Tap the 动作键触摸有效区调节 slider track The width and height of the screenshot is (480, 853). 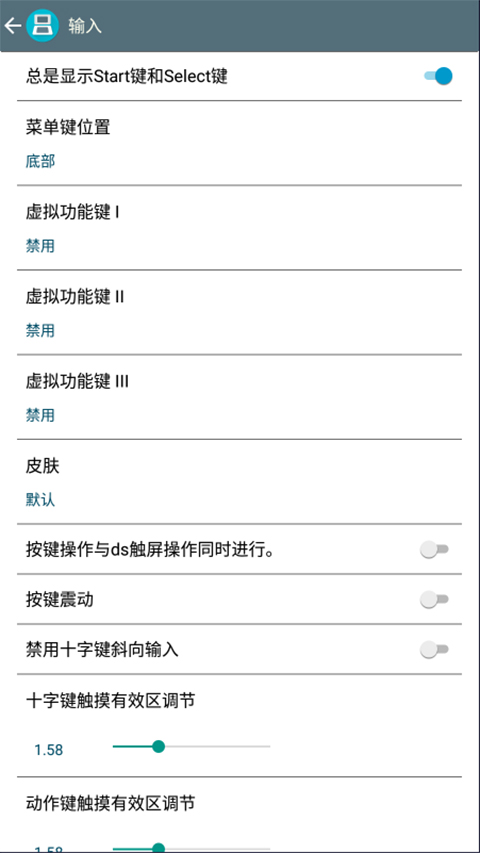(191, 848)
